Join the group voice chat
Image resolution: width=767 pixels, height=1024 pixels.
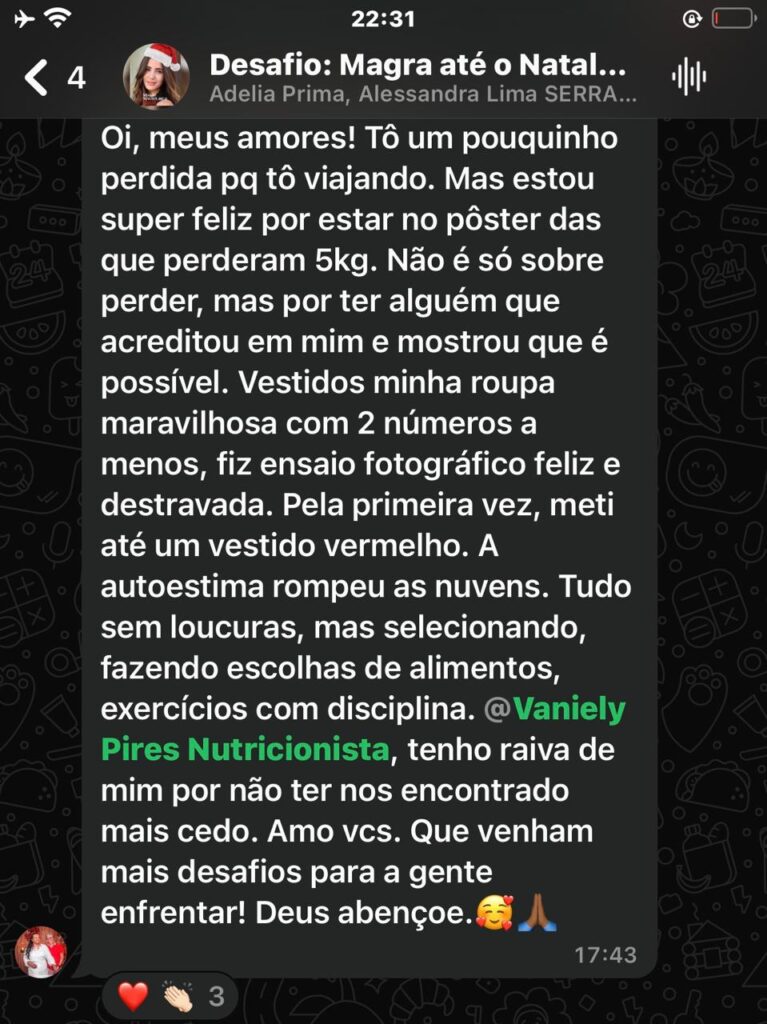pos(690,77)
